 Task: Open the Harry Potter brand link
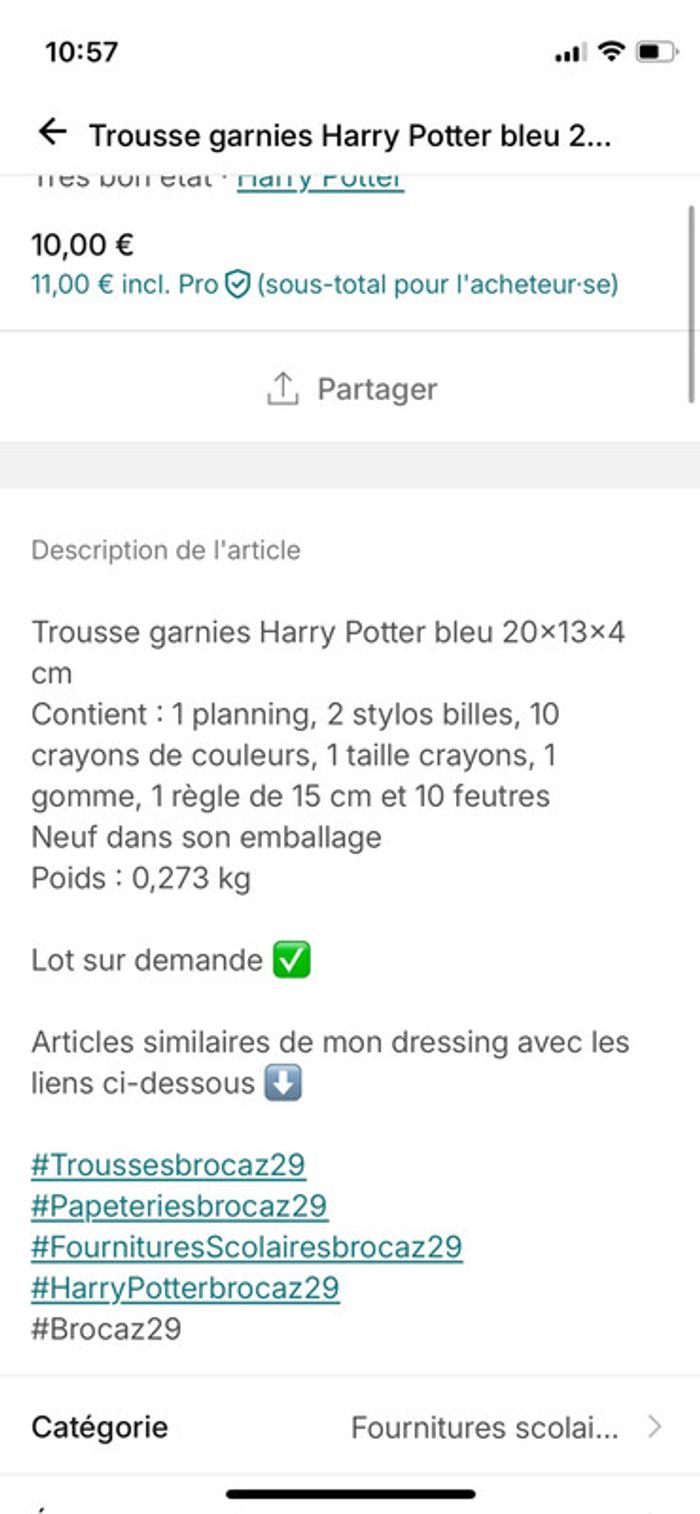pyautogui.click(x=320, y=181)
